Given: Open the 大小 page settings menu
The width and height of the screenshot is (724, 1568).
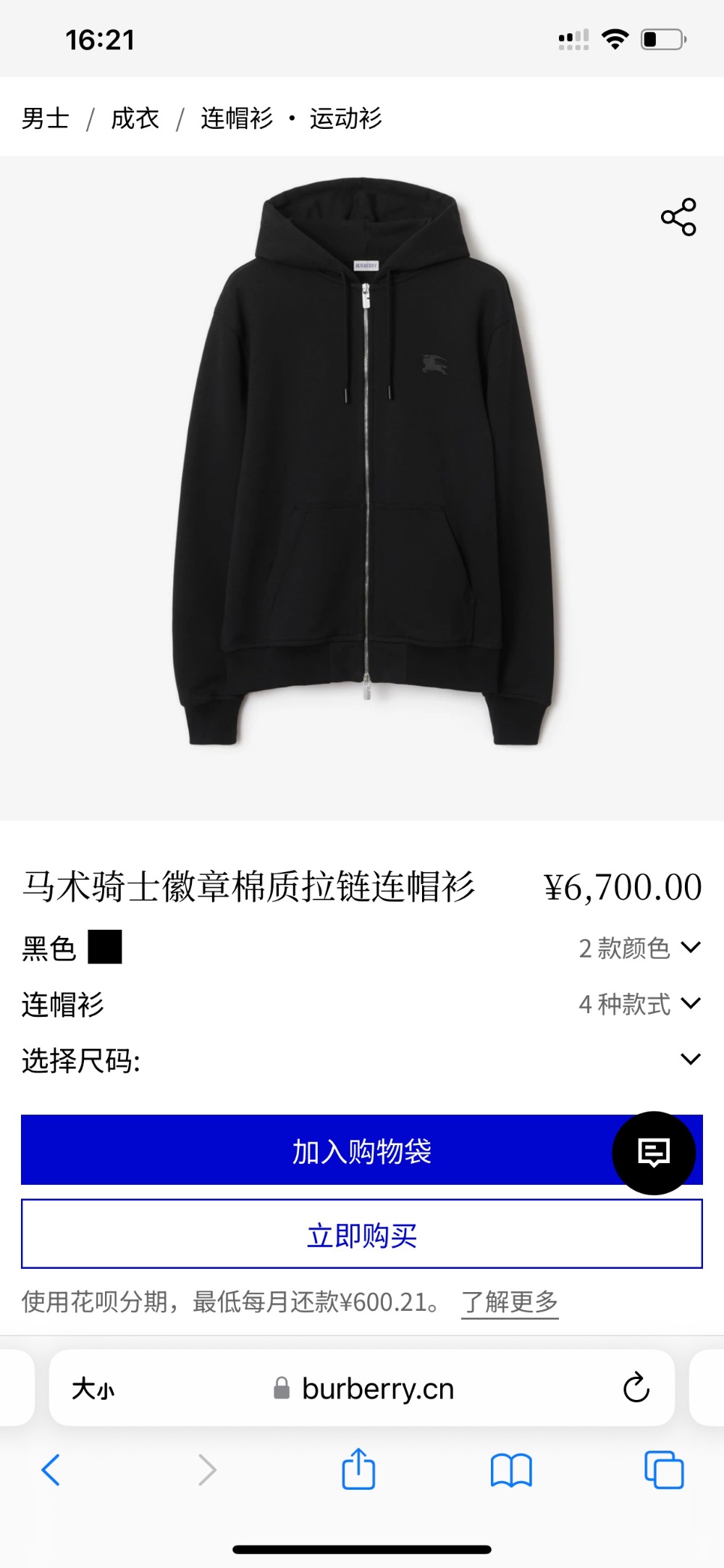Looking at the screenshot, I should pyautogui.click(x=93, y=1388).
